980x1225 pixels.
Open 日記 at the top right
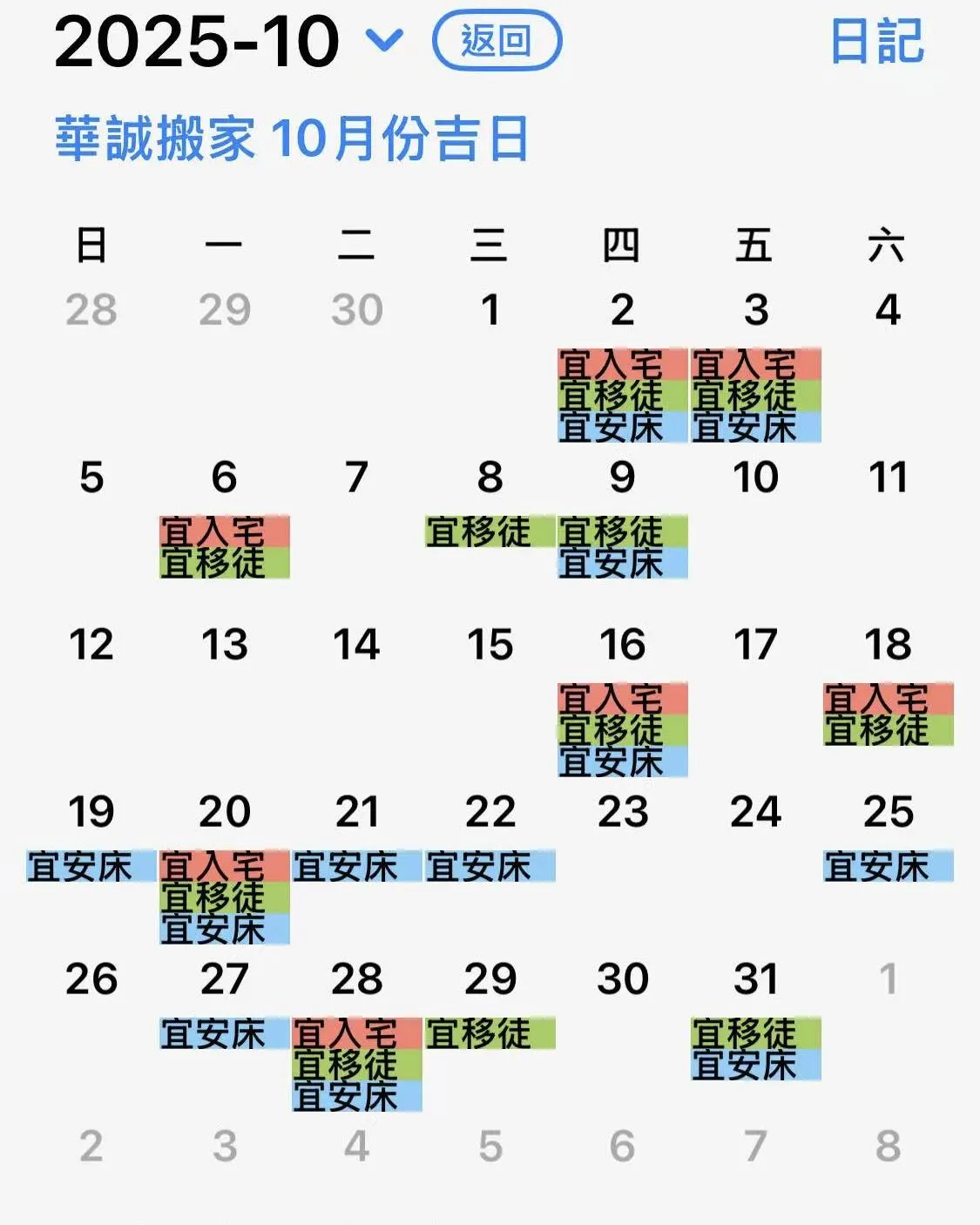pyautogui.click(x=876, y=41)
